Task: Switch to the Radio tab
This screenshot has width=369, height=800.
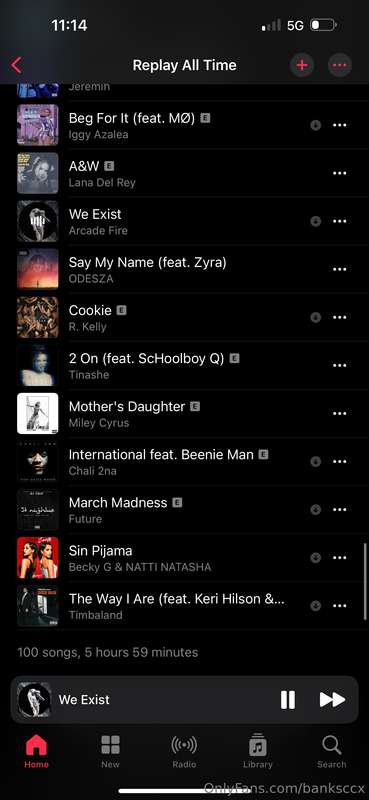Action: pyautogui.click(x=184, y=751)
